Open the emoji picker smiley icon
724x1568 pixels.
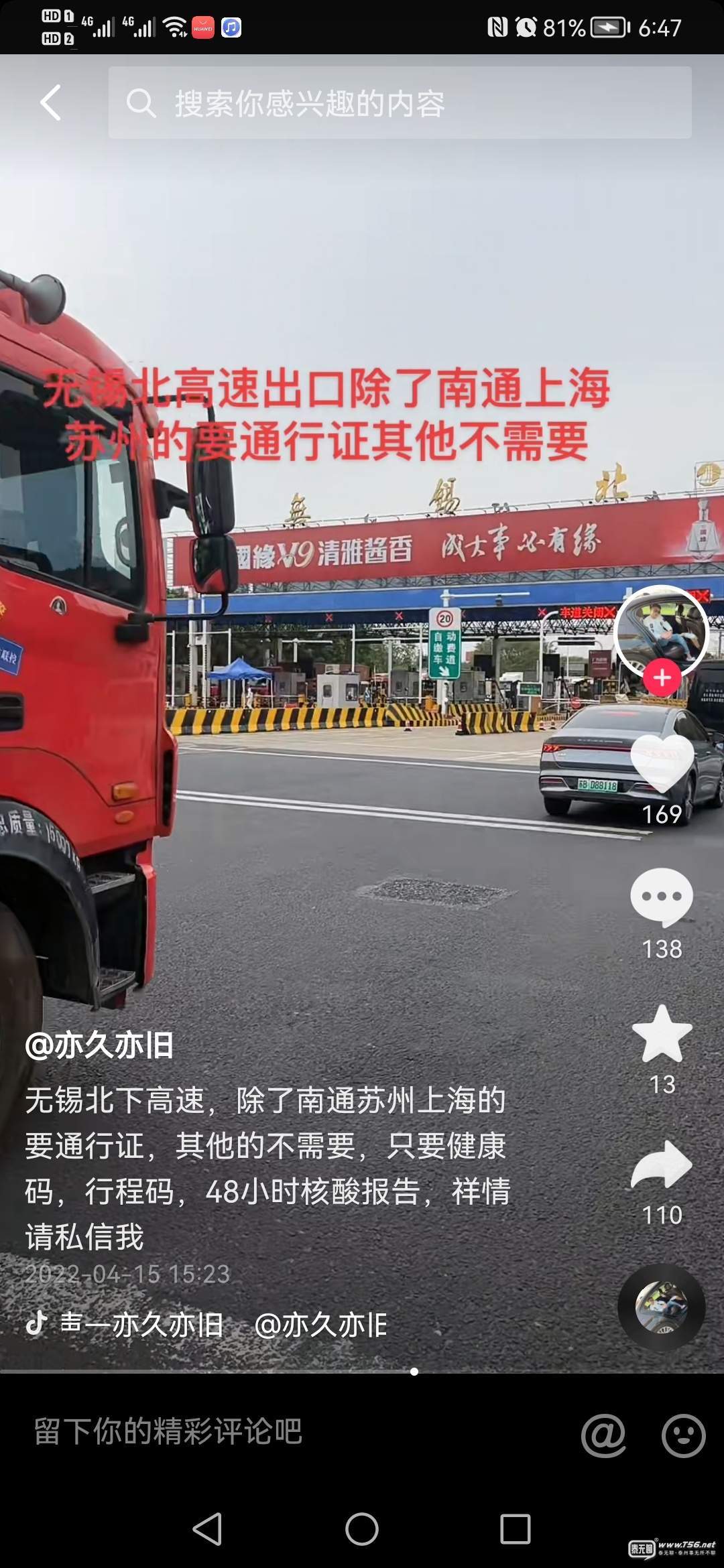pyautogui.click(x=683, y=1435)
